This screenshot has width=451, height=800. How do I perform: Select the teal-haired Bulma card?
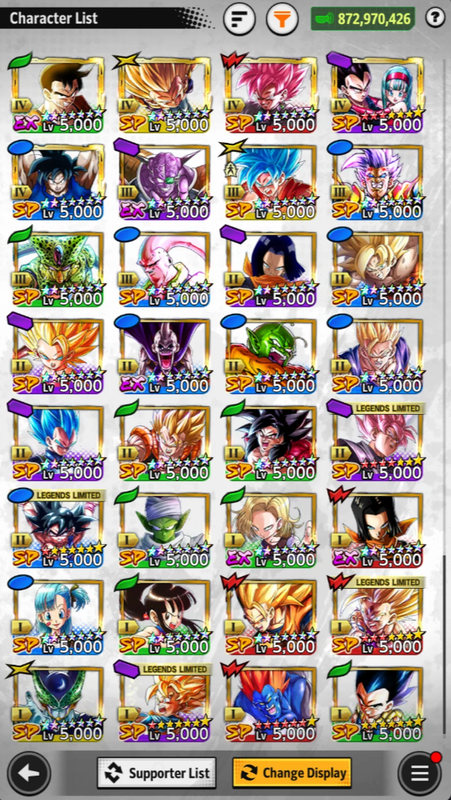(57, 616)
